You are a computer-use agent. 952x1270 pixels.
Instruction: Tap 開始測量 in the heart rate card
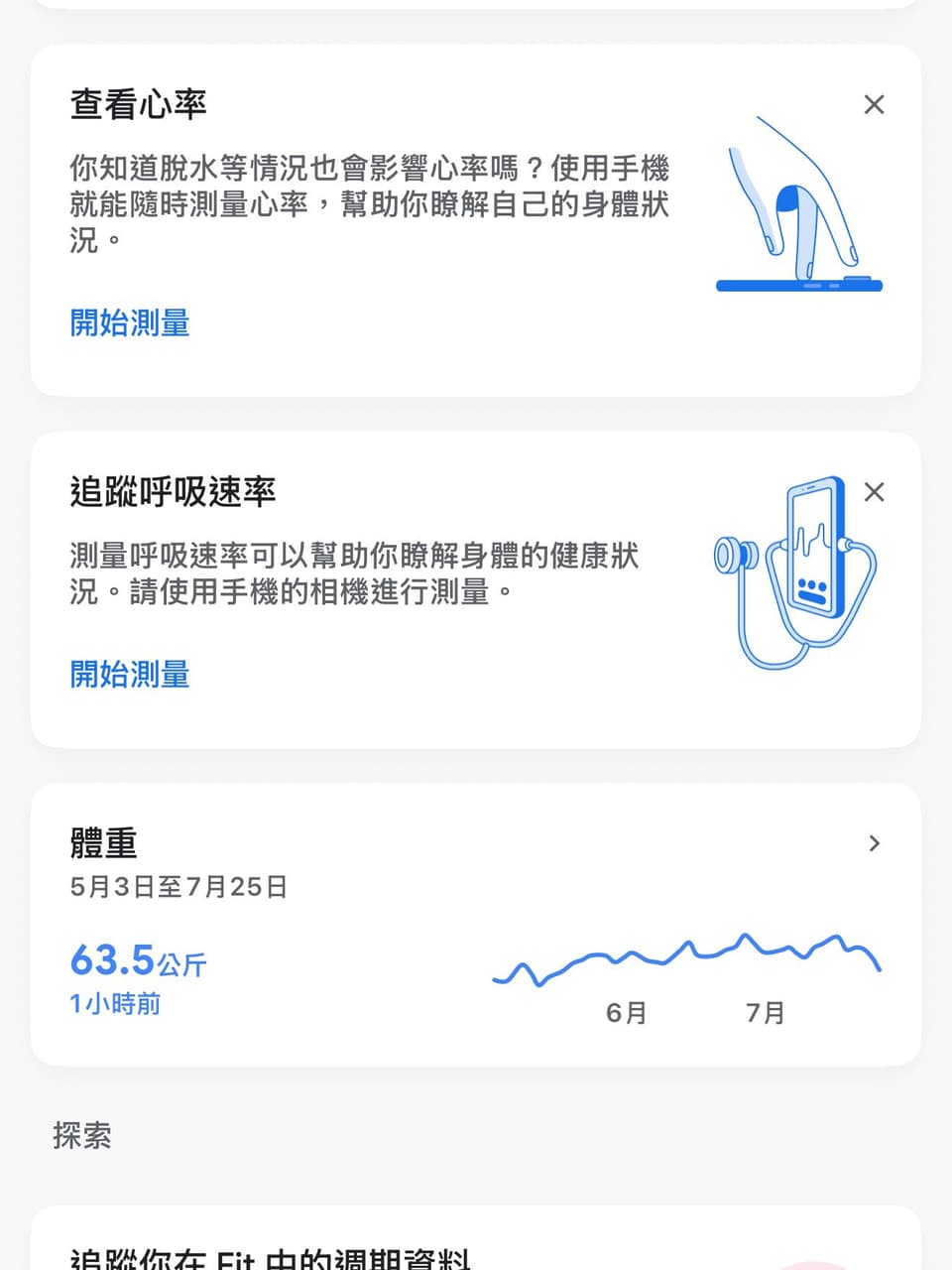pos(130,322)
